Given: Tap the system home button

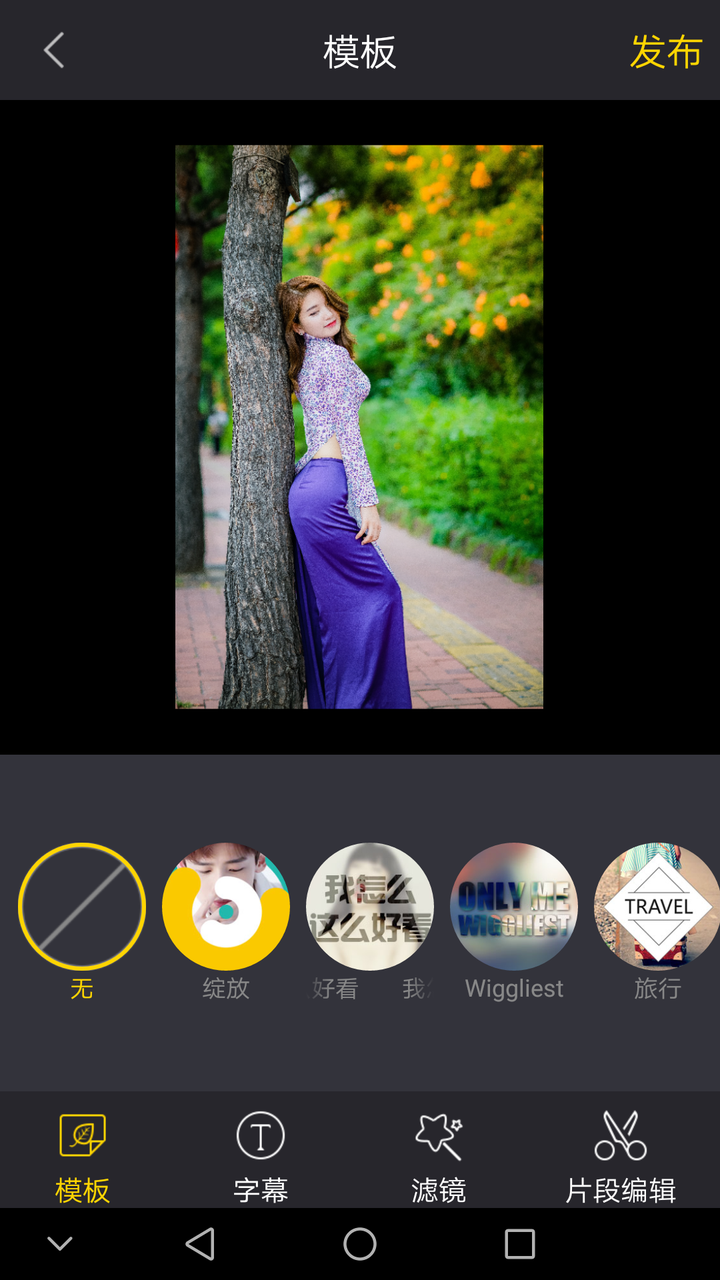Looking at the screenshot, I should (x=360, y=1244).
